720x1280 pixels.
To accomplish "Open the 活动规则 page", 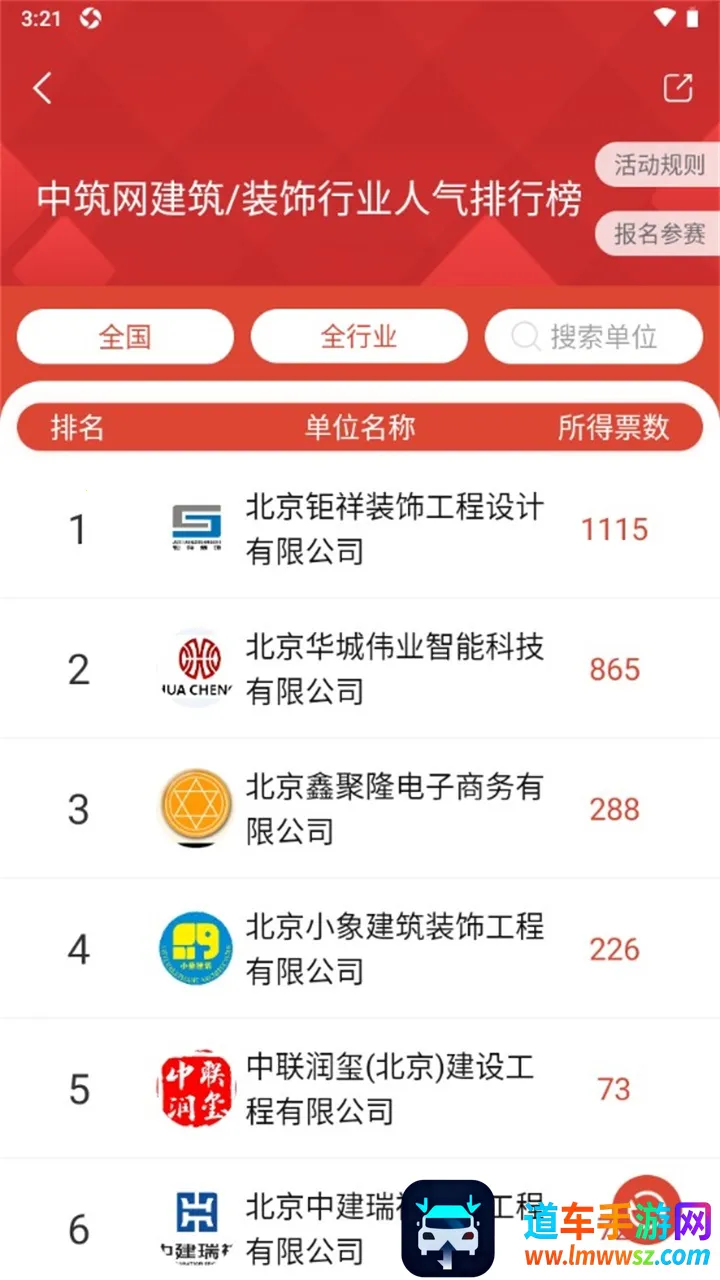I will click(x=658, y=165).
